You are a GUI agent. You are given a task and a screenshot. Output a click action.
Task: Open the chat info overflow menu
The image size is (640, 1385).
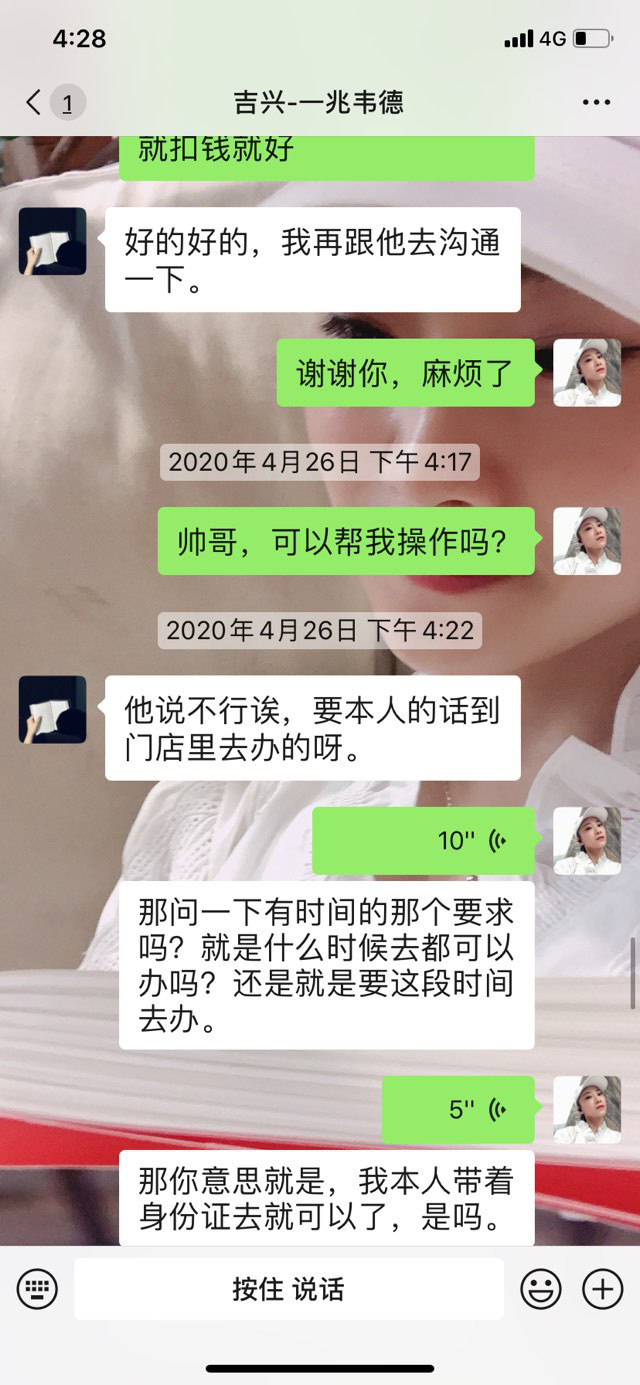(596, 102)
